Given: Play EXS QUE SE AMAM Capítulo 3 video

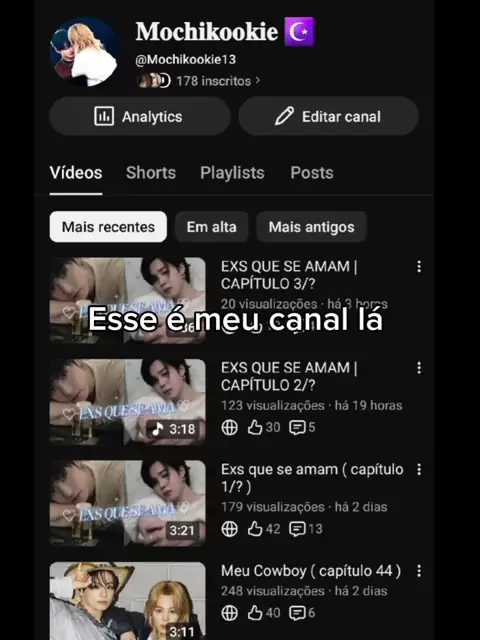Looking at the screenshot, I should [127, 300].
